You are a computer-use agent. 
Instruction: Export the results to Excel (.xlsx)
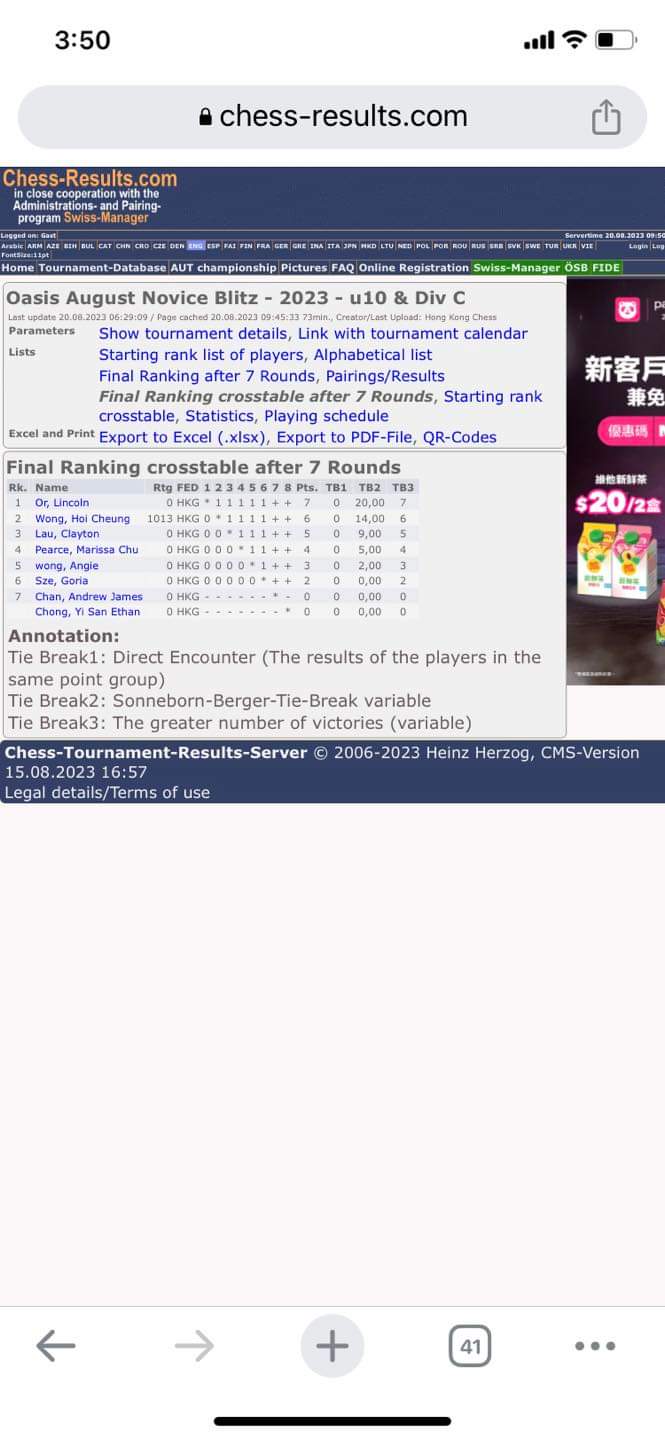[x=182, y=437]
